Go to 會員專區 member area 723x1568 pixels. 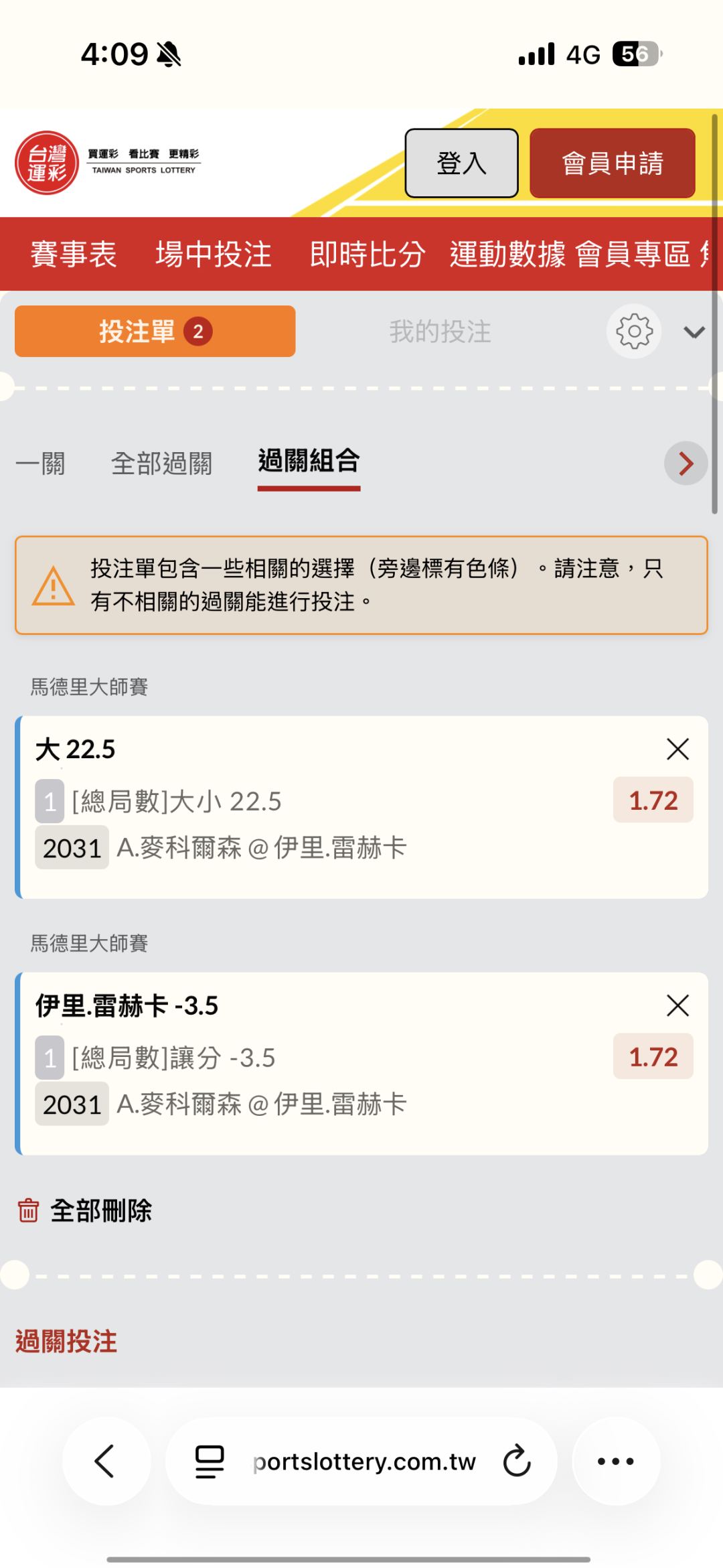click(x=633, y=255)
